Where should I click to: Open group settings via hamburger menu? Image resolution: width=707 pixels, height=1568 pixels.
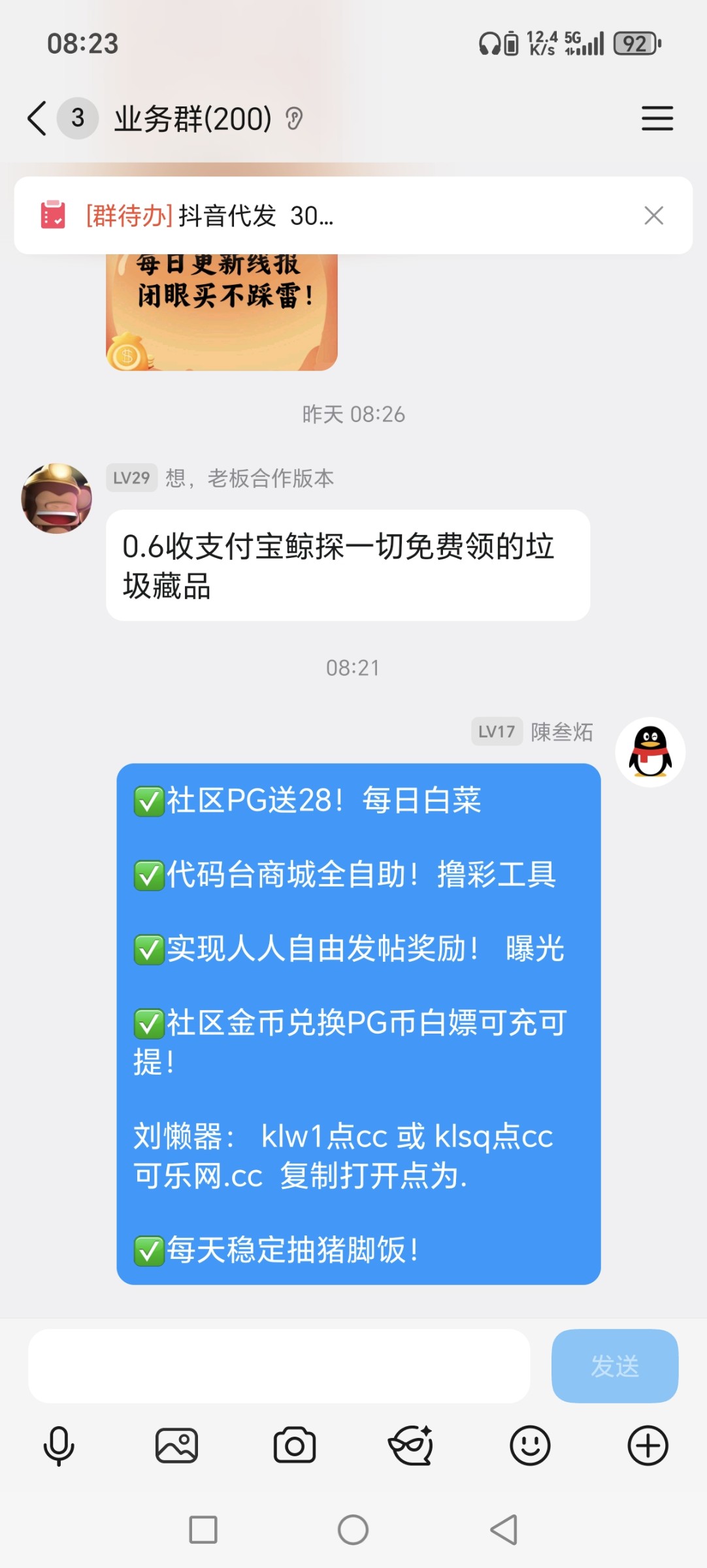657,119
